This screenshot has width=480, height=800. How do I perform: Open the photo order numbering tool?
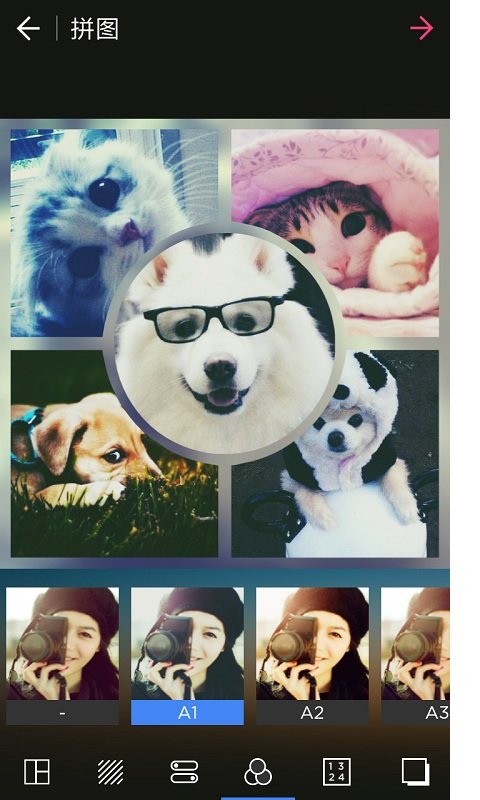(x=337, y=771)
